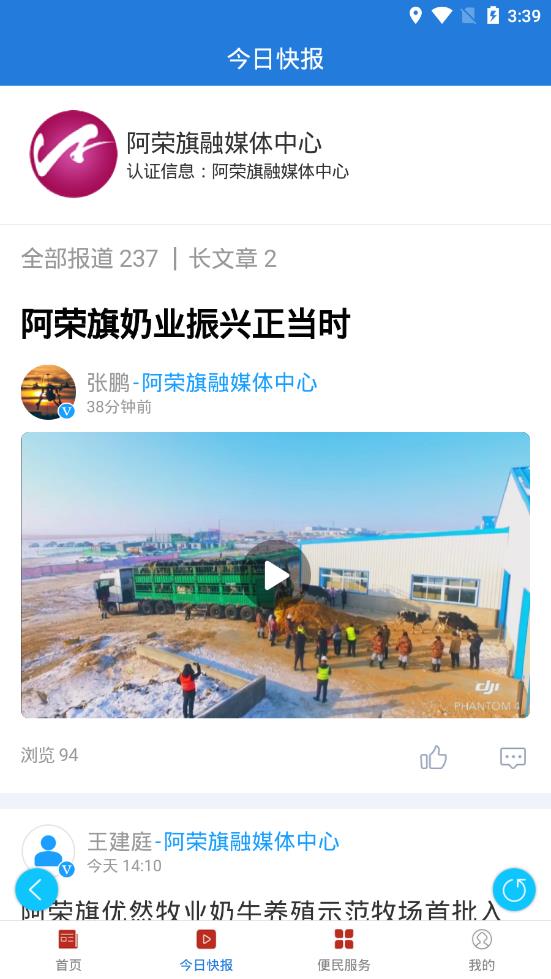
Task: Select the 今日快报 tab
Action: click(x=207, y=950)
